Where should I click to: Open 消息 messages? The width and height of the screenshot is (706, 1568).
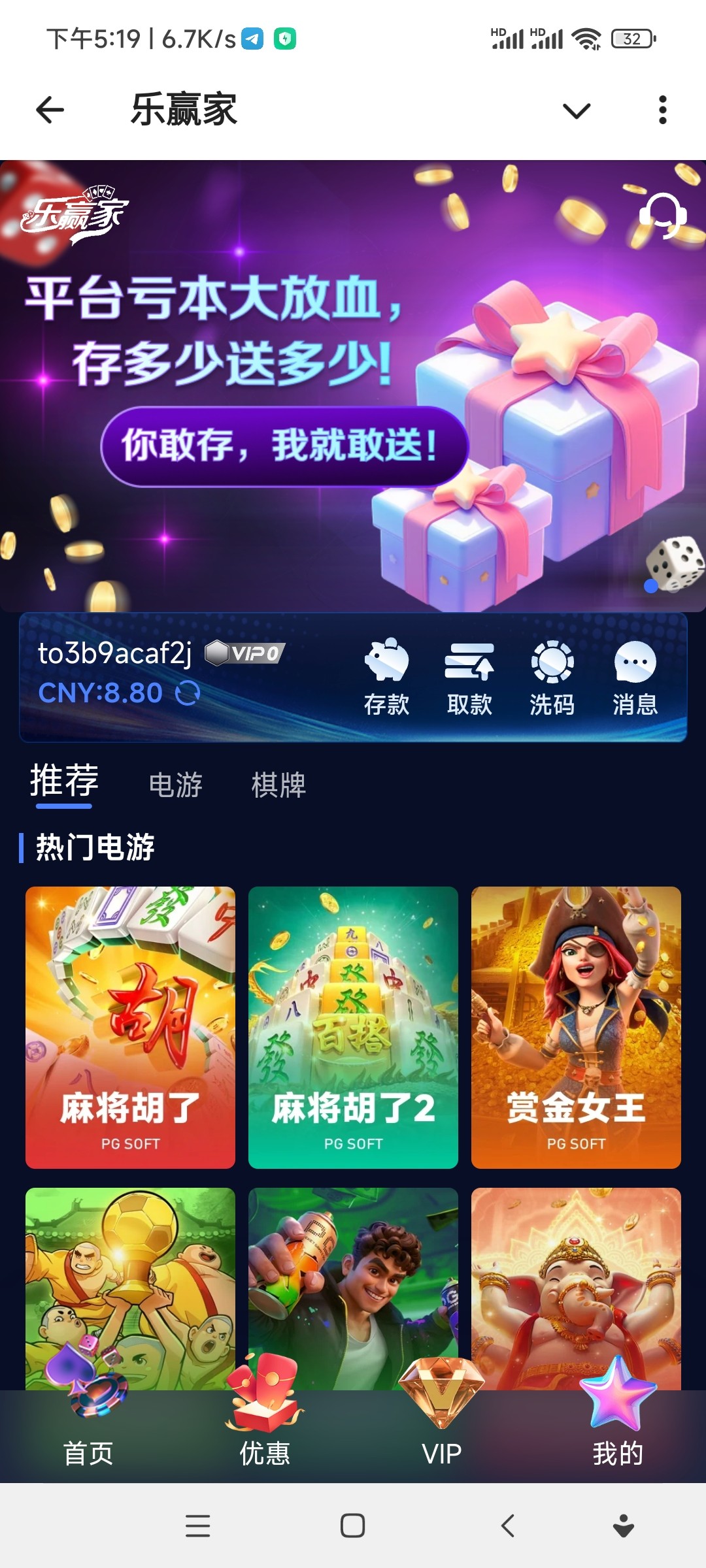(x=635, y=677)
